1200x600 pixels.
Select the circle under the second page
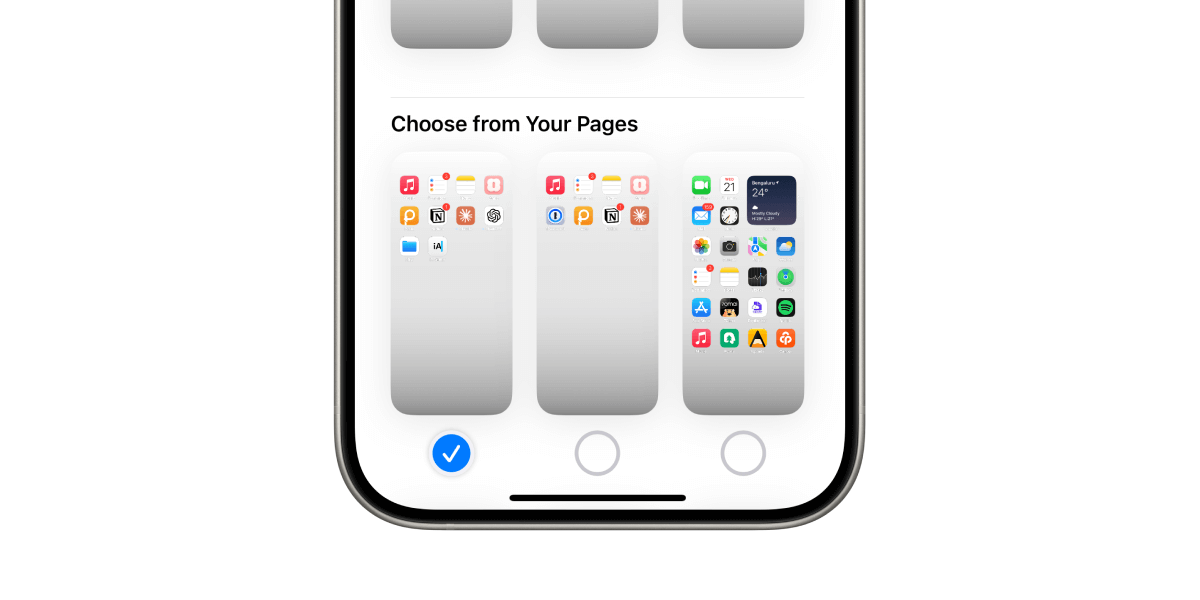click(597, 453)
